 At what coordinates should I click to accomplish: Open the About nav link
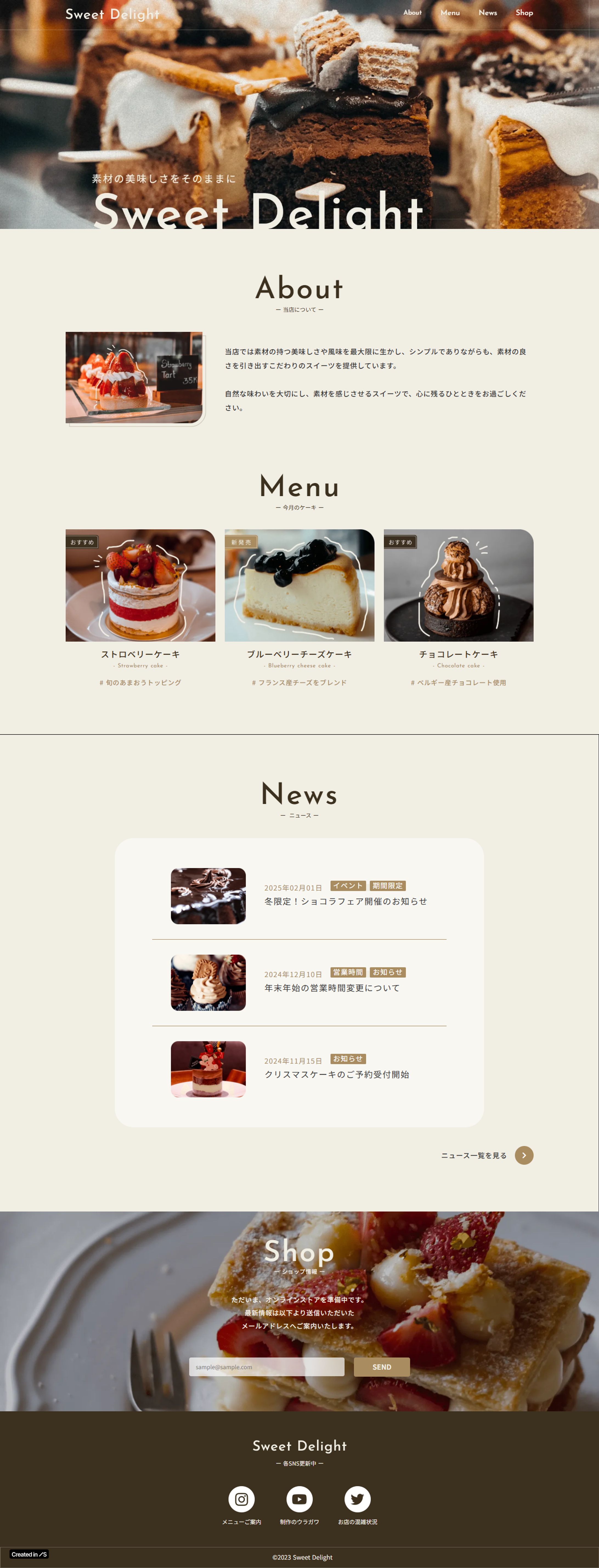click(x=412, y=13)
